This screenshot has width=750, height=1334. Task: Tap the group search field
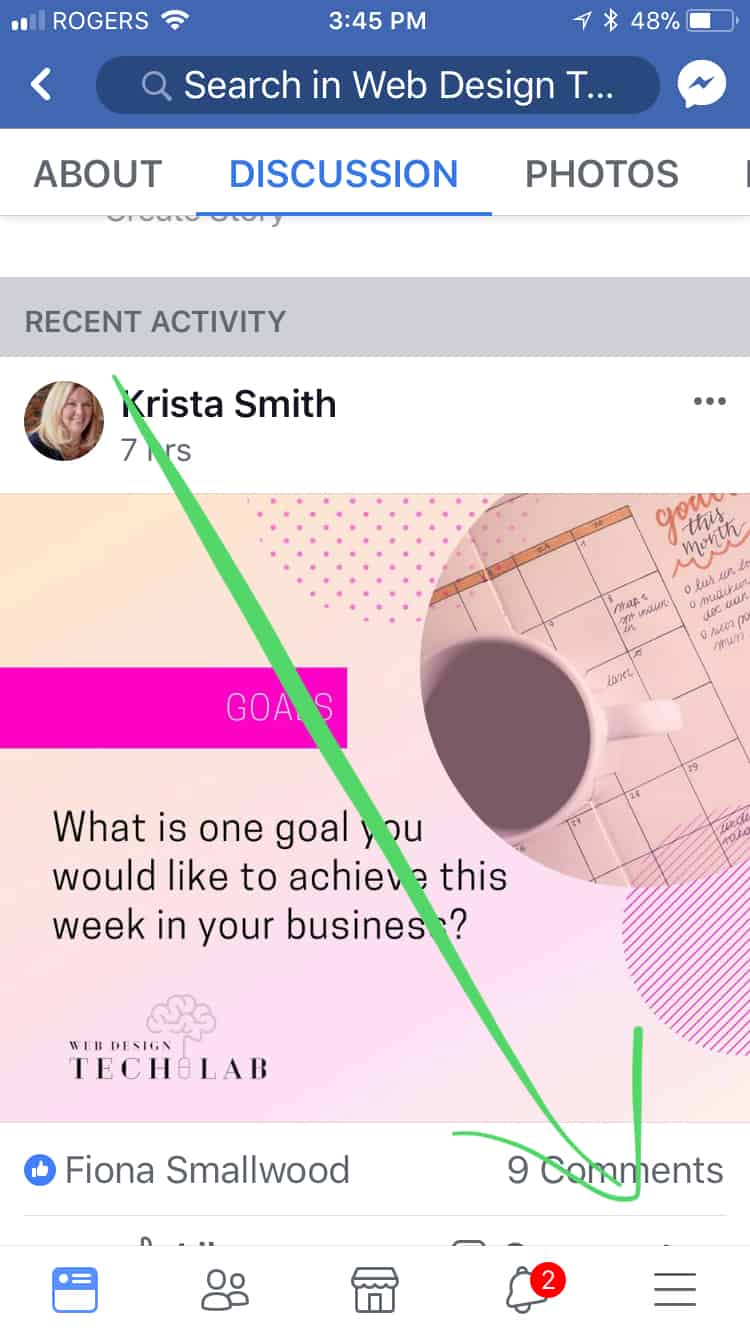coord(378,86)
